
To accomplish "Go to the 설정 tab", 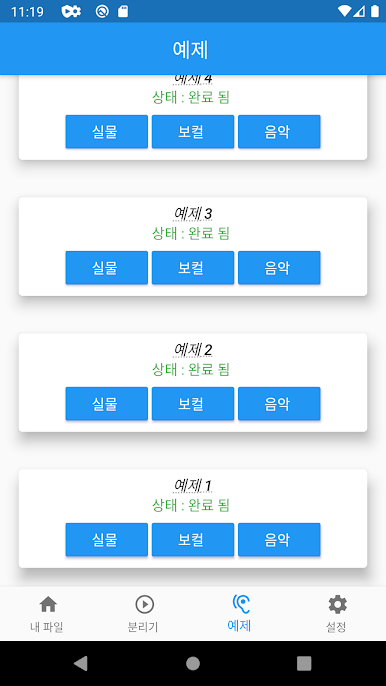I will [337, 614].
